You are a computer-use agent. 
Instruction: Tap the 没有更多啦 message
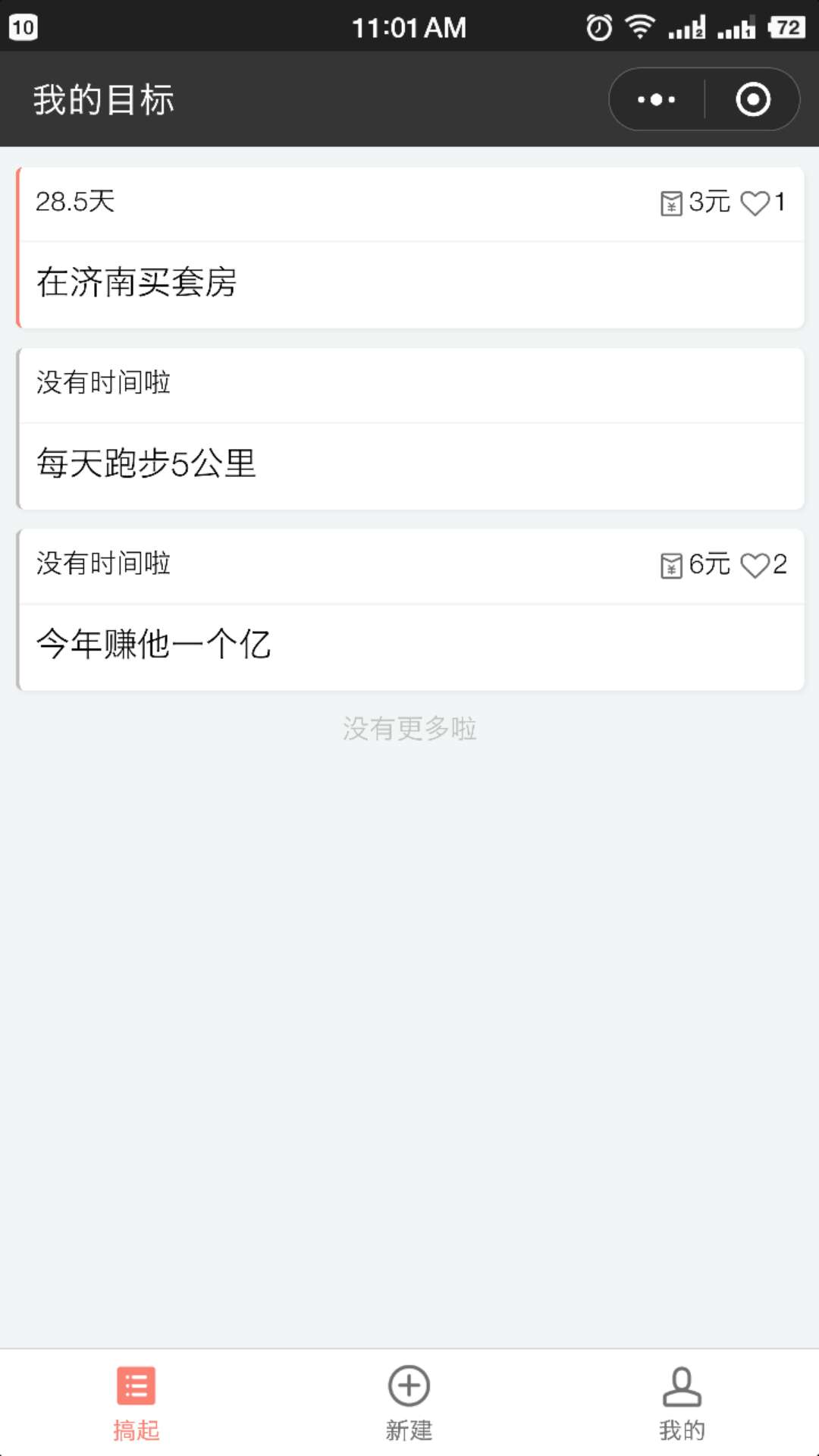click(x=409, y=727)
